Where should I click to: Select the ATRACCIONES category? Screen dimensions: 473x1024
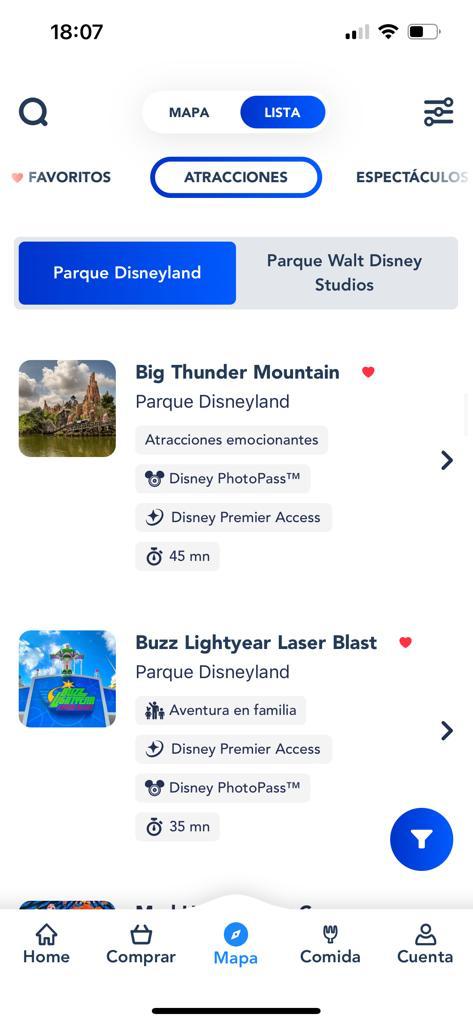[x=236, y=177]
